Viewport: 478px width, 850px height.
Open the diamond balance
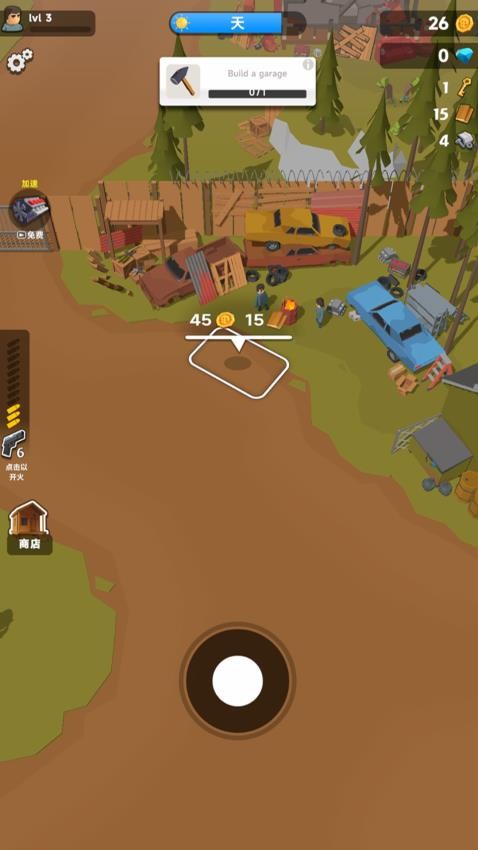click(x=428, y=55)
